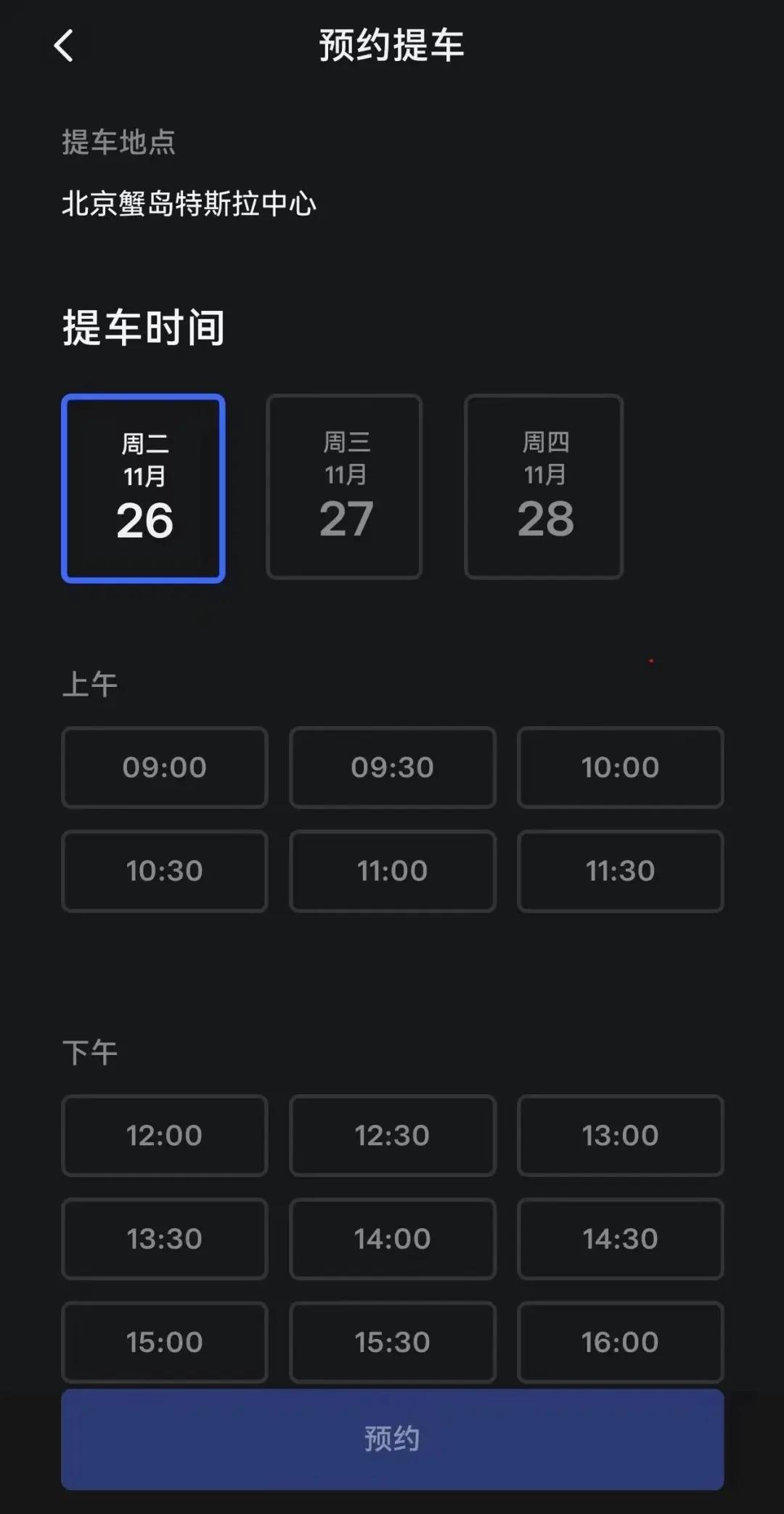
Task: Tap the 11:00 time slot
Action: (x=393, y=871)
